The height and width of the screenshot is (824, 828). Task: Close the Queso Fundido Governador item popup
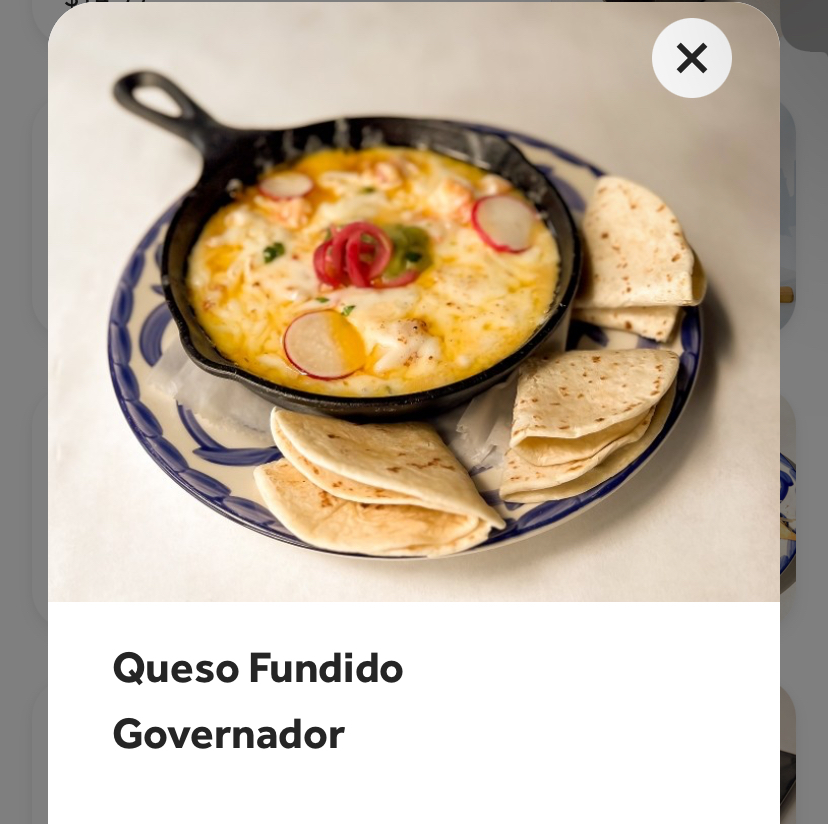tap(691, 58)
